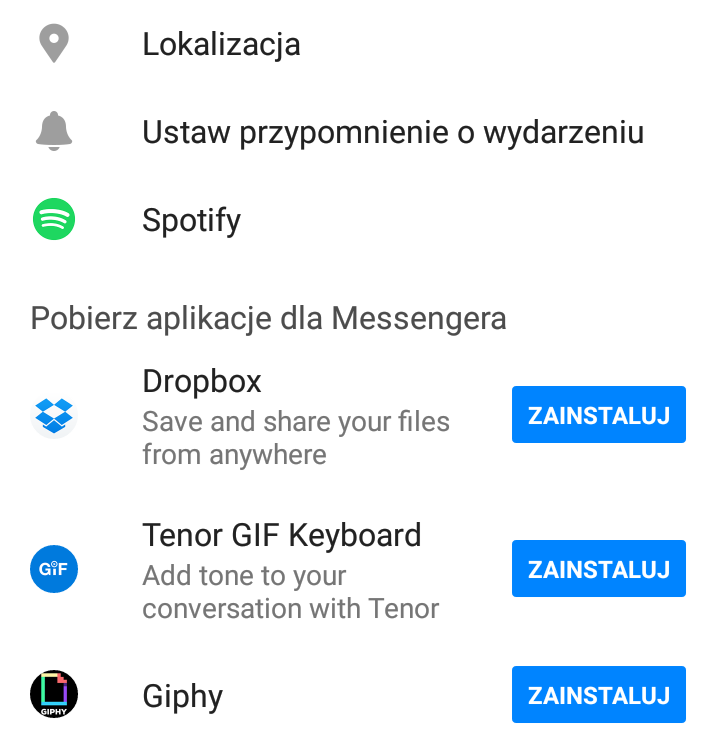Open Spotify in Messenger
This screenshot has width=720, height=748.
pyautogui.click(x=191, y=220)
